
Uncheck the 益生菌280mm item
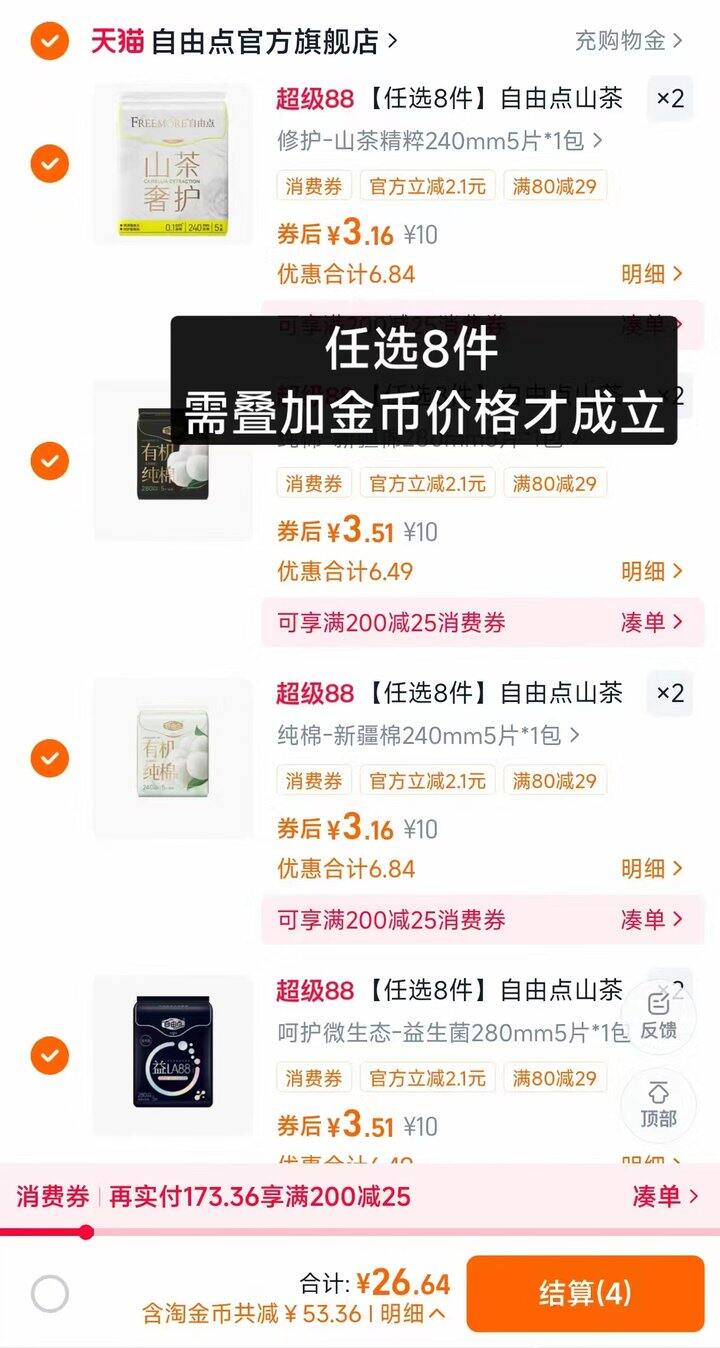[49, 1055]
